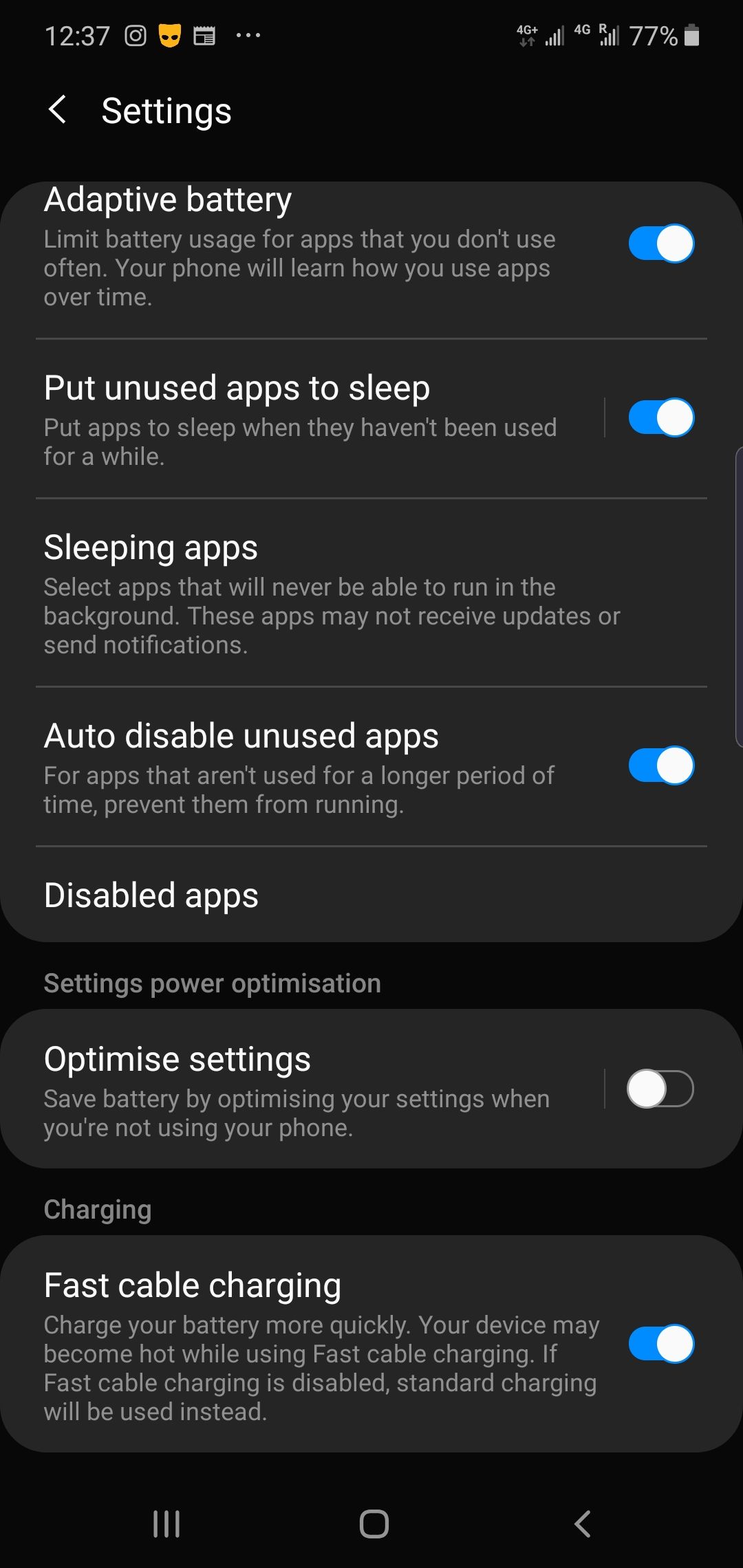Open the Instagram notification icon
Image resolution: width=743 pixels, height=1568 pixels.
pyautogui.click(x=137, y=34)
